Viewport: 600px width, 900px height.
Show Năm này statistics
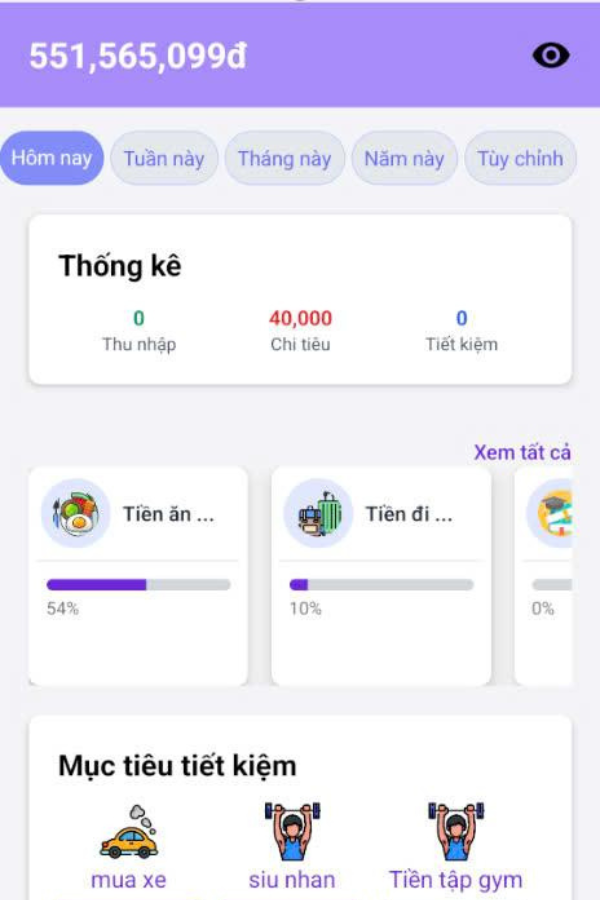tap(404, 158)
